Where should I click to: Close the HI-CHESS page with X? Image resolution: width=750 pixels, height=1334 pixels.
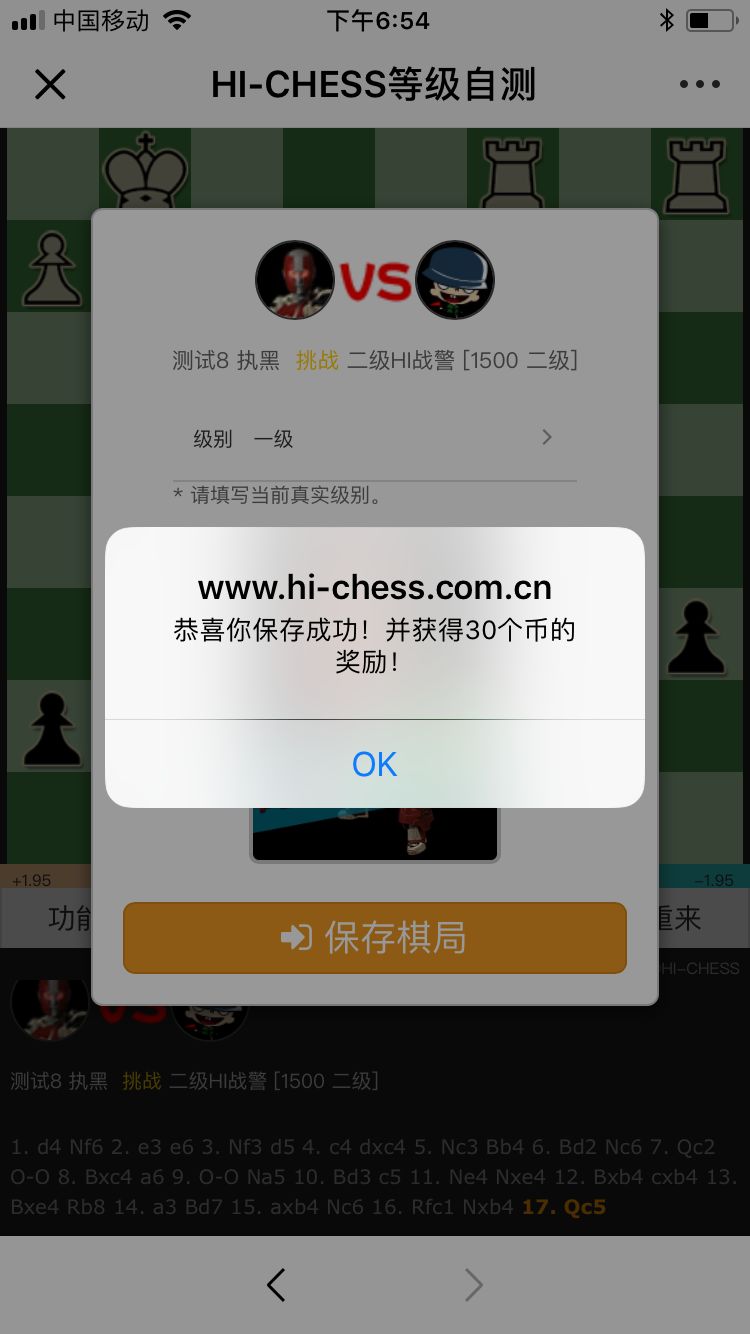[x=50, y=85]
